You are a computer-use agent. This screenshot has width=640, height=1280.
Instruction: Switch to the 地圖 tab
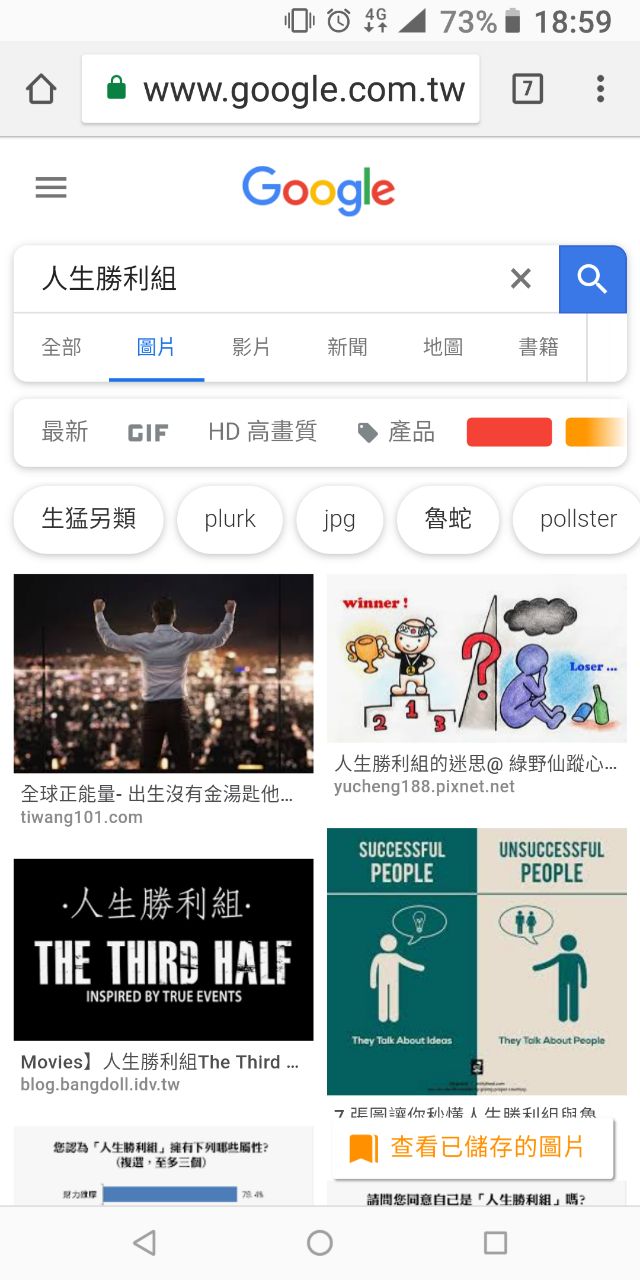(x=443, y=347)
